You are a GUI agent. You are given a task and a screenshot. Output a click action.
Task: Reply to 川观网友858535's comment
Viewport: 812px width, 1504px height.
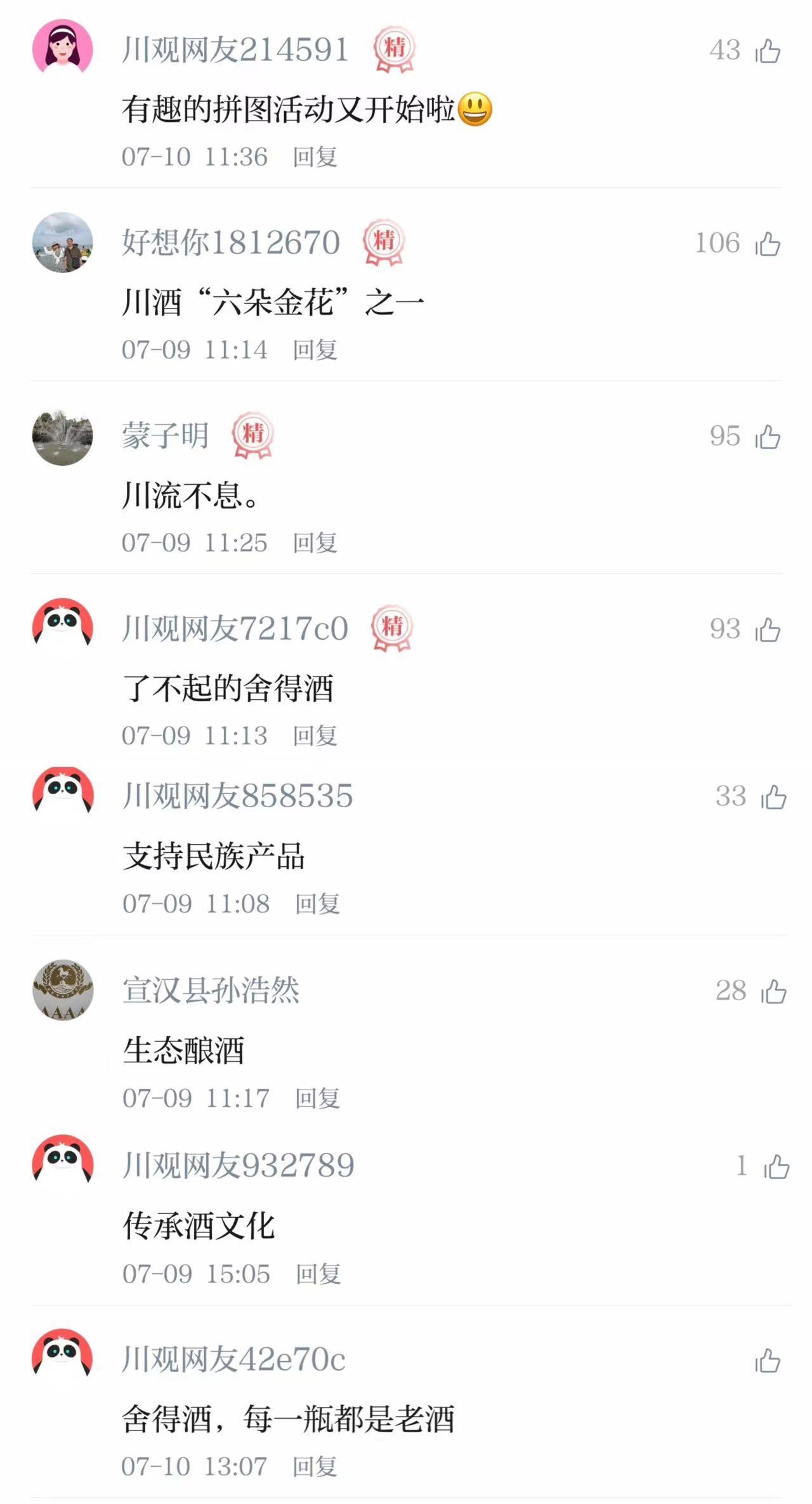317,904
